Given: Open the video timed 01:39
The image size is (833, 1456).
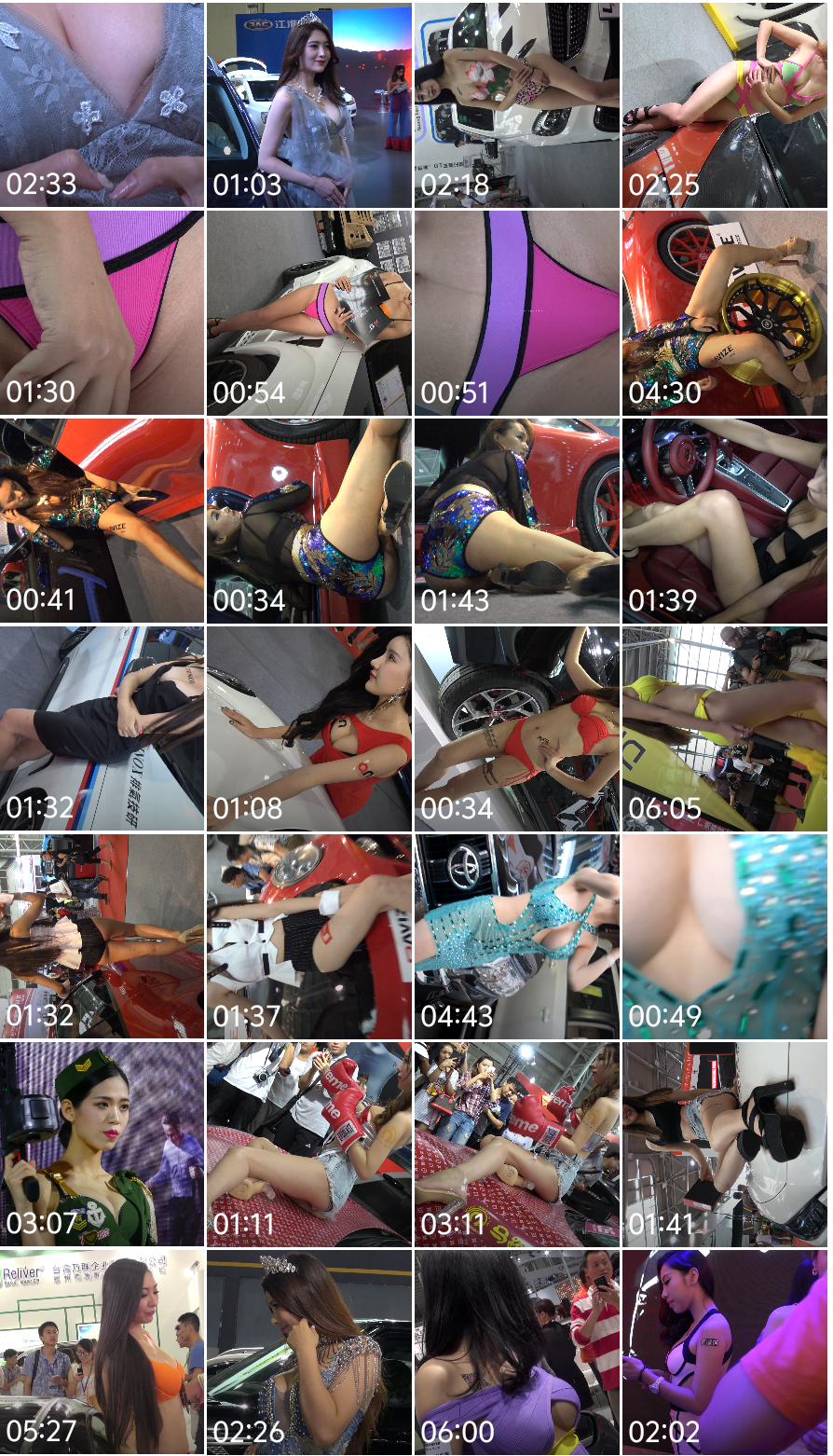Looking at the screenshot, I should coord(724,520).
